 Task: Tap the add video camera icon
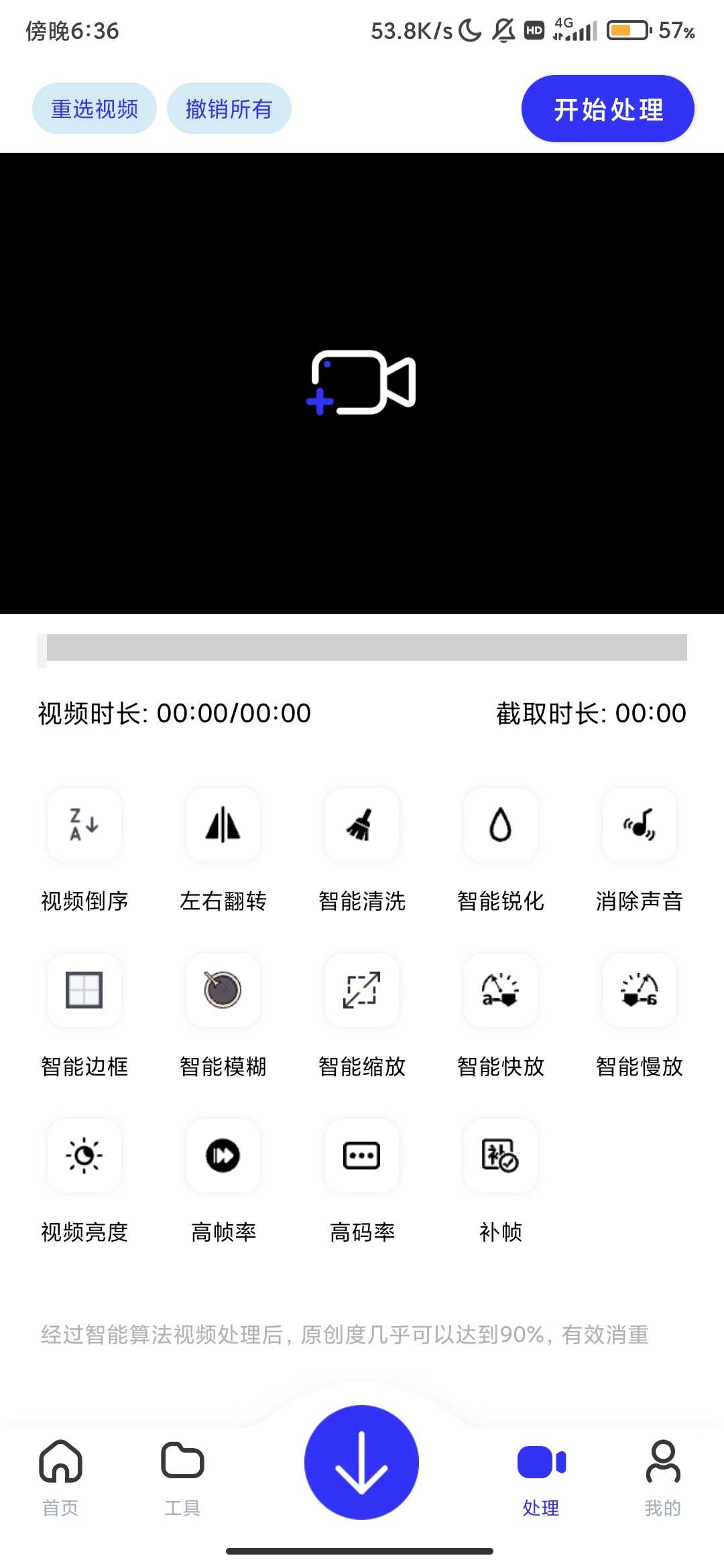[362, 382]
